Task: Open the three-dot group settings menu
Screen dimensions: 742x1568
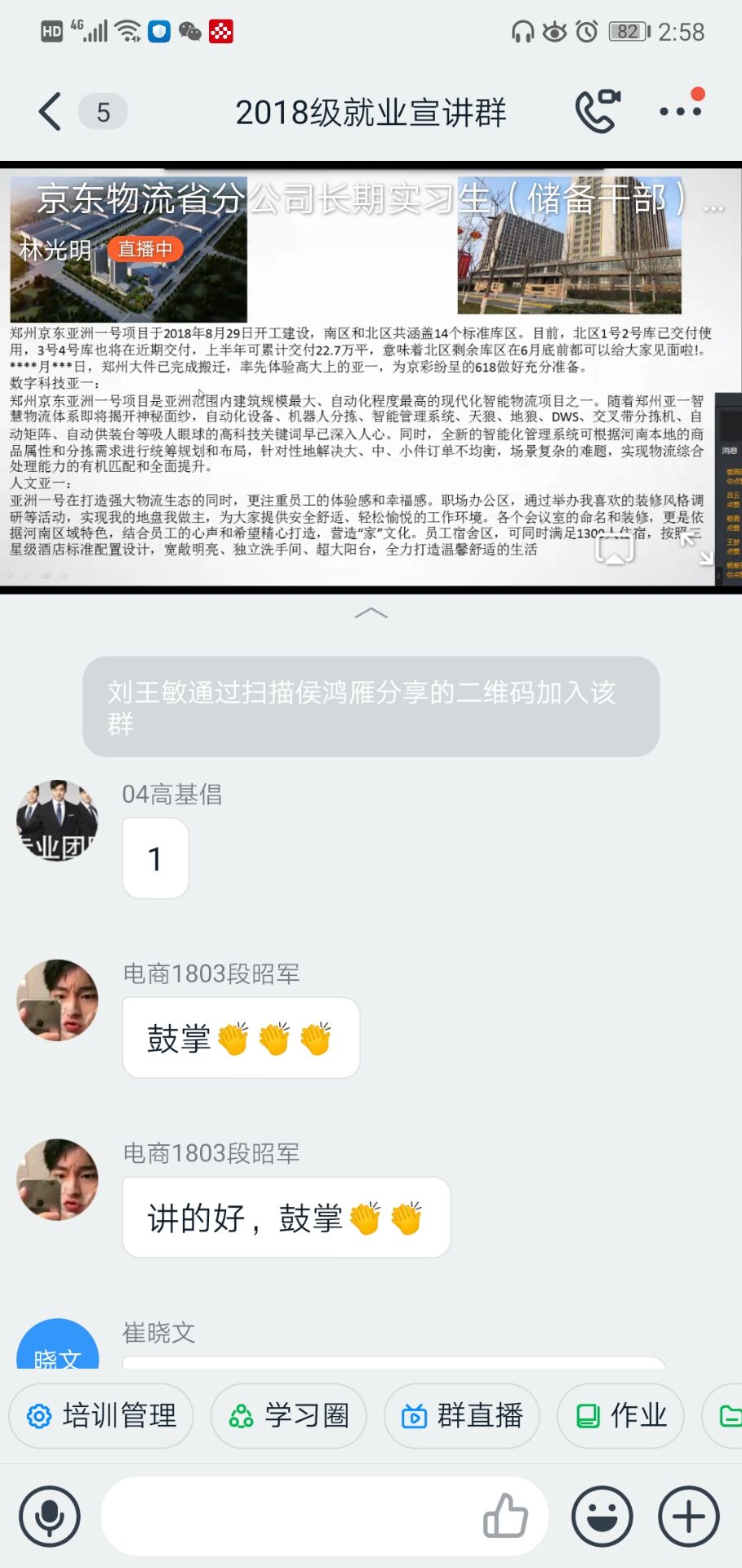Action: pos(680,111)
